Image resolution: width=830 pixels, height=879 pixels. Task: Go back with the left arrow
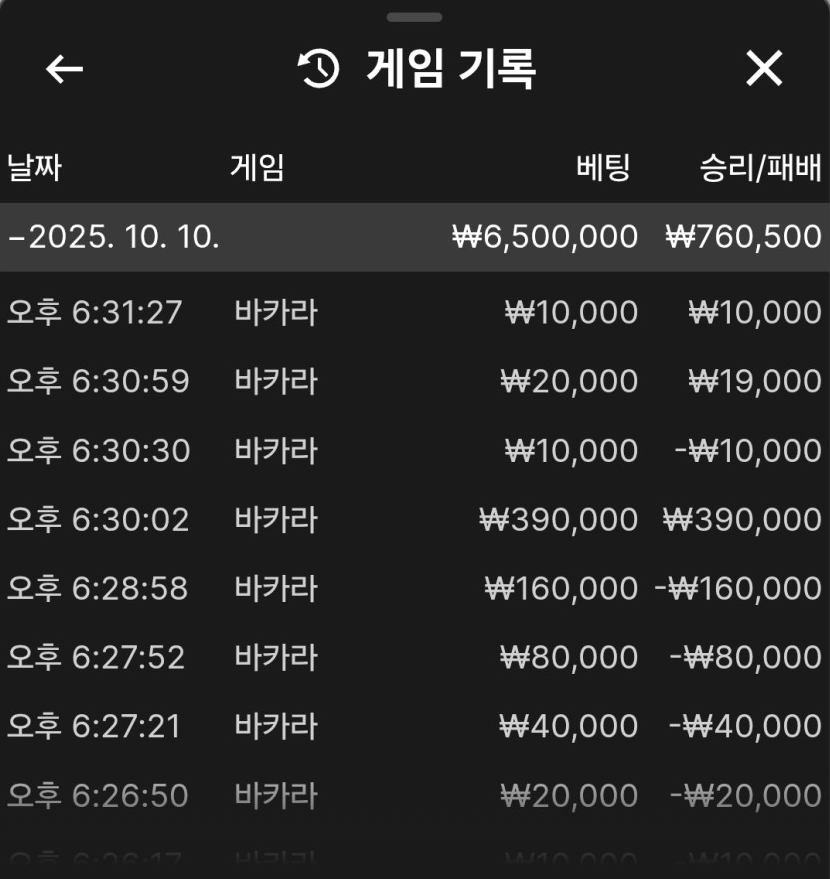65,69
